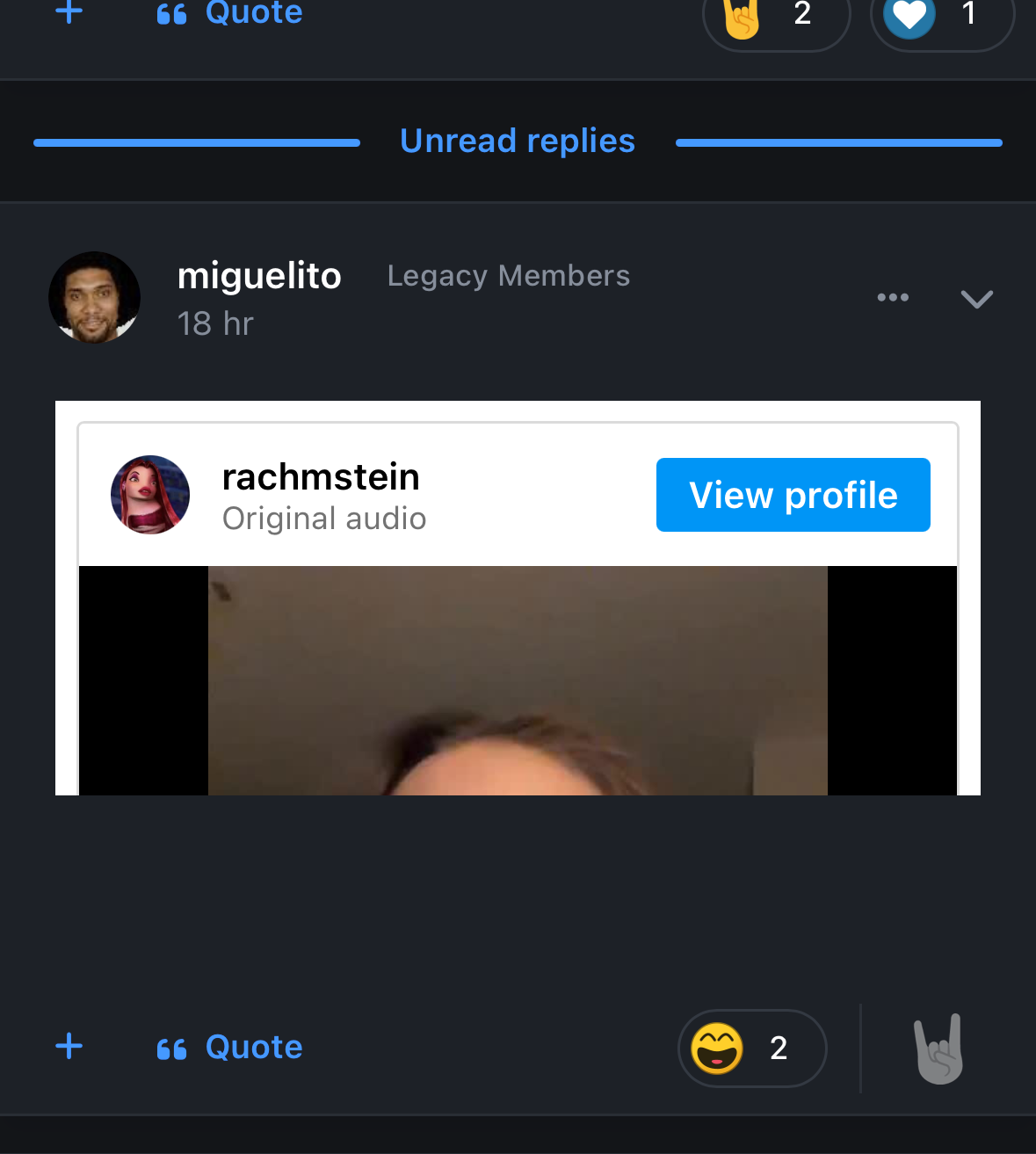This screenshot has width=1036, height=1154.
Task: Open rock-on reactions on the top post
Action: point(775,15)
